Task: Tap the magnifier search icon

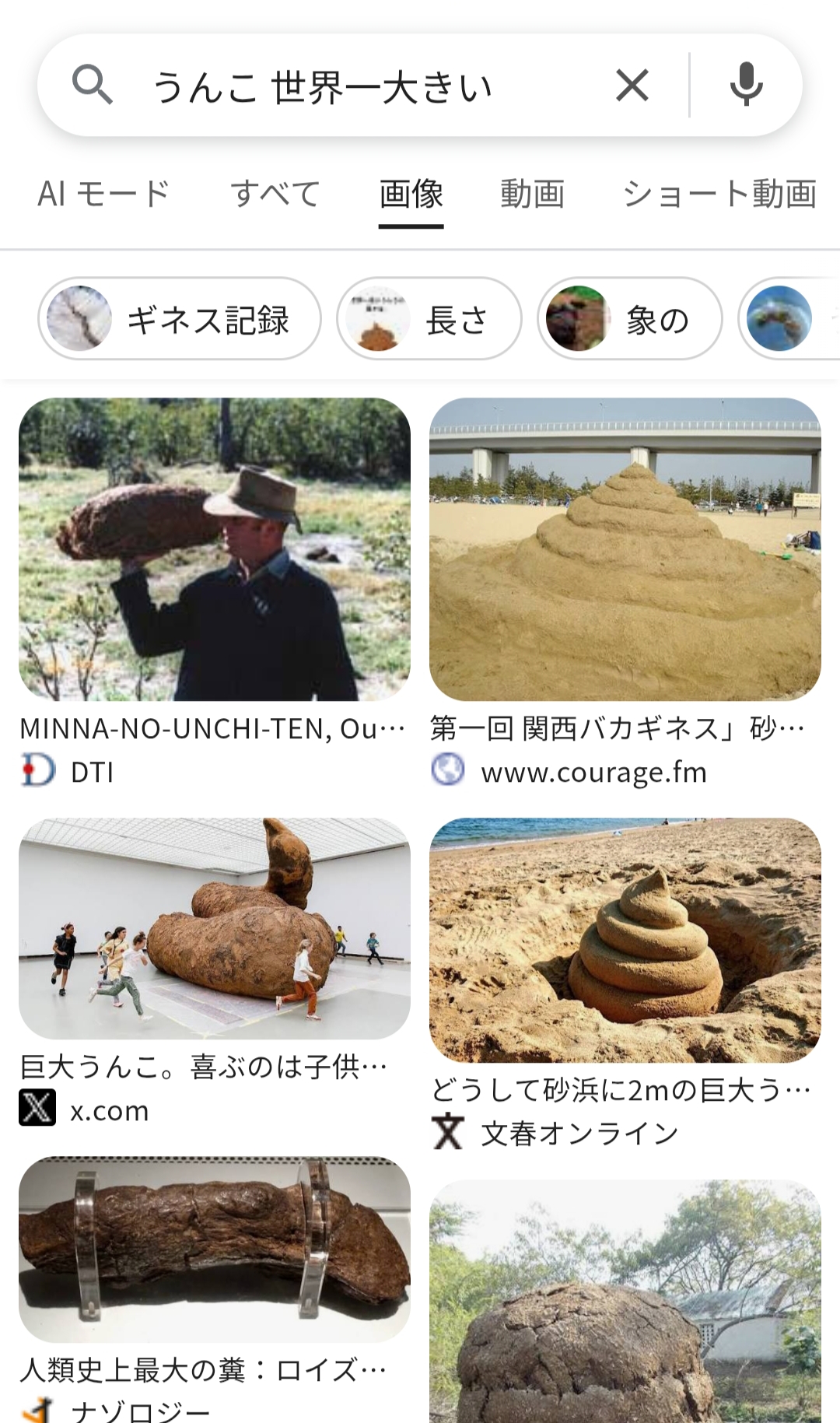Action: point(92,85)
